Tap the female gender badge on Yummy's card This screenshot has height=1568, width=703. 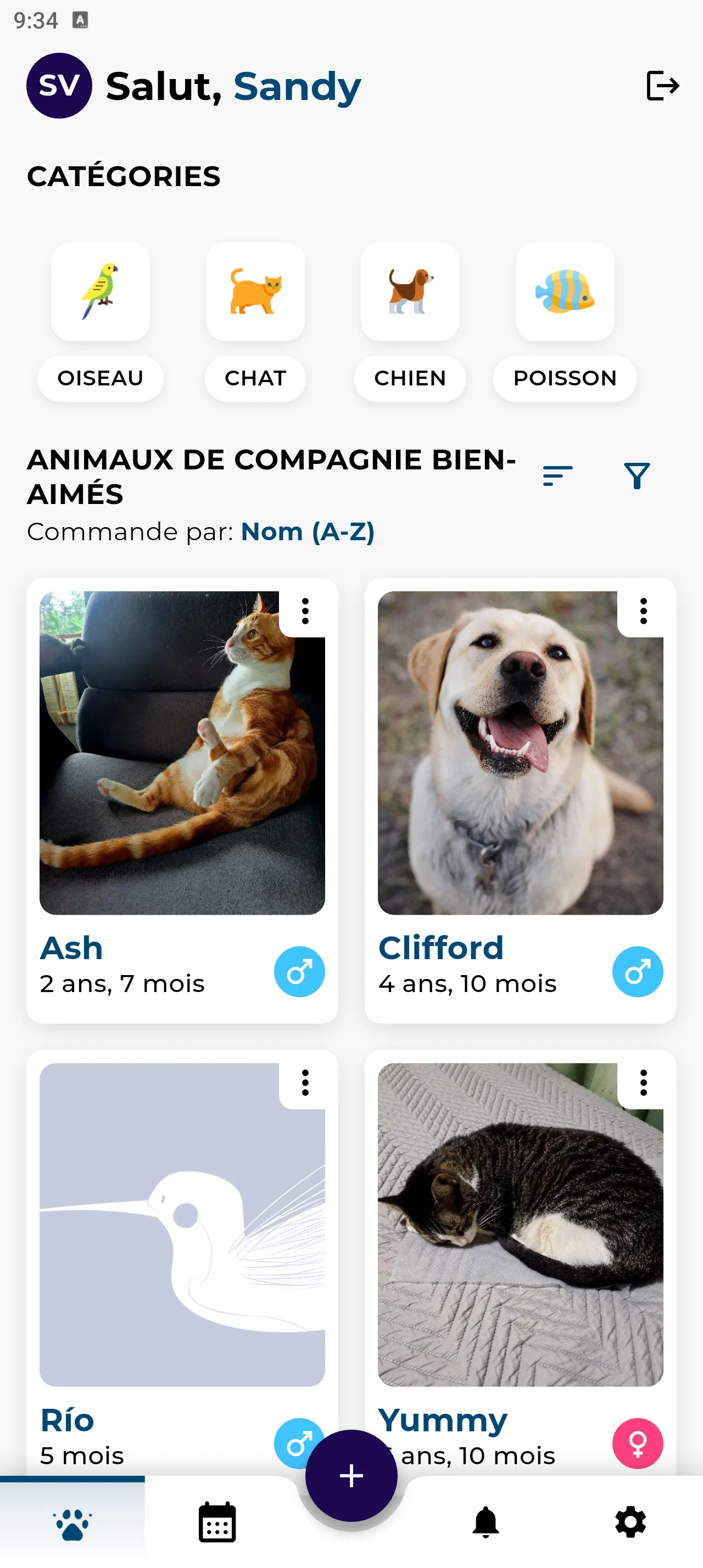pyautogui.click(x=638, y=1443)
